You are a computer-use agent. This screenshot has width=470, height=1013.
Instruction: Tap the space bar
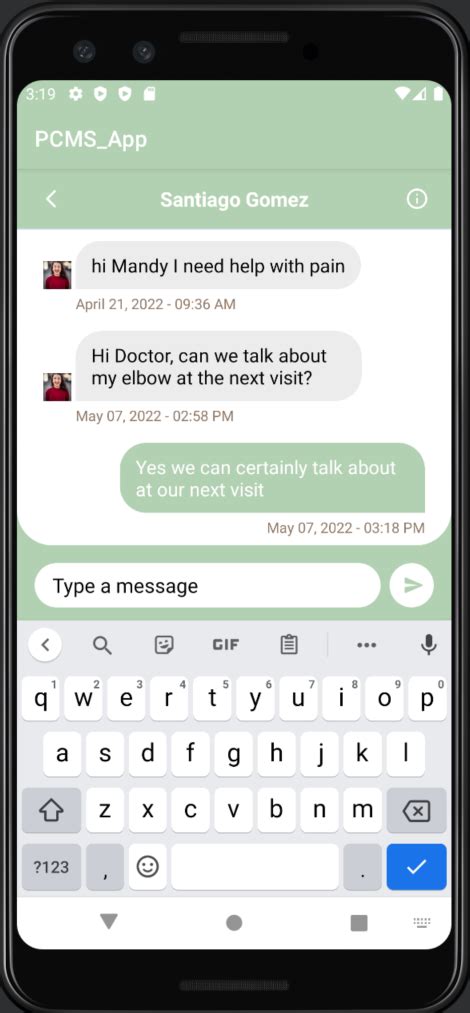coord(255,867)
